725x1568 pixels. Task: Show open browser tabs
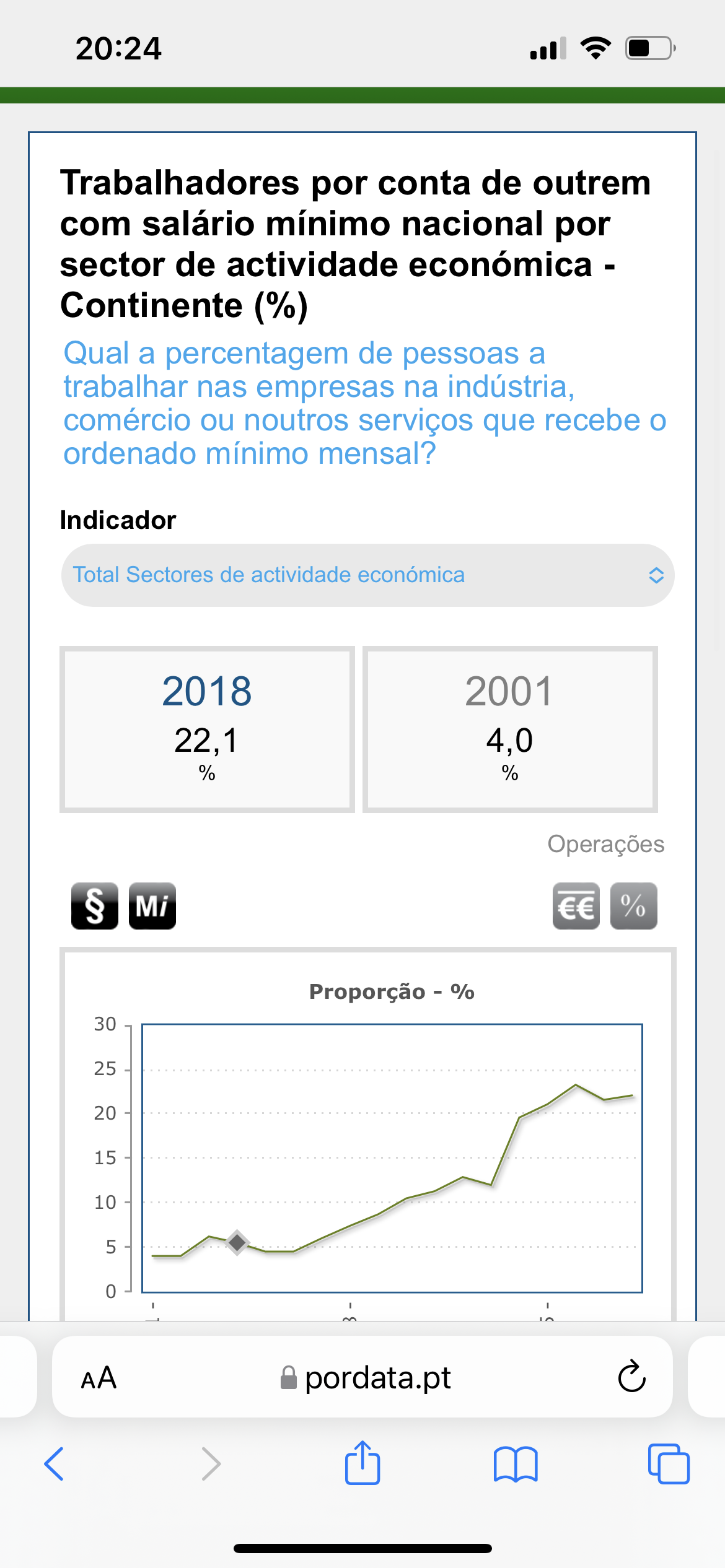[x=668, y=1464]
